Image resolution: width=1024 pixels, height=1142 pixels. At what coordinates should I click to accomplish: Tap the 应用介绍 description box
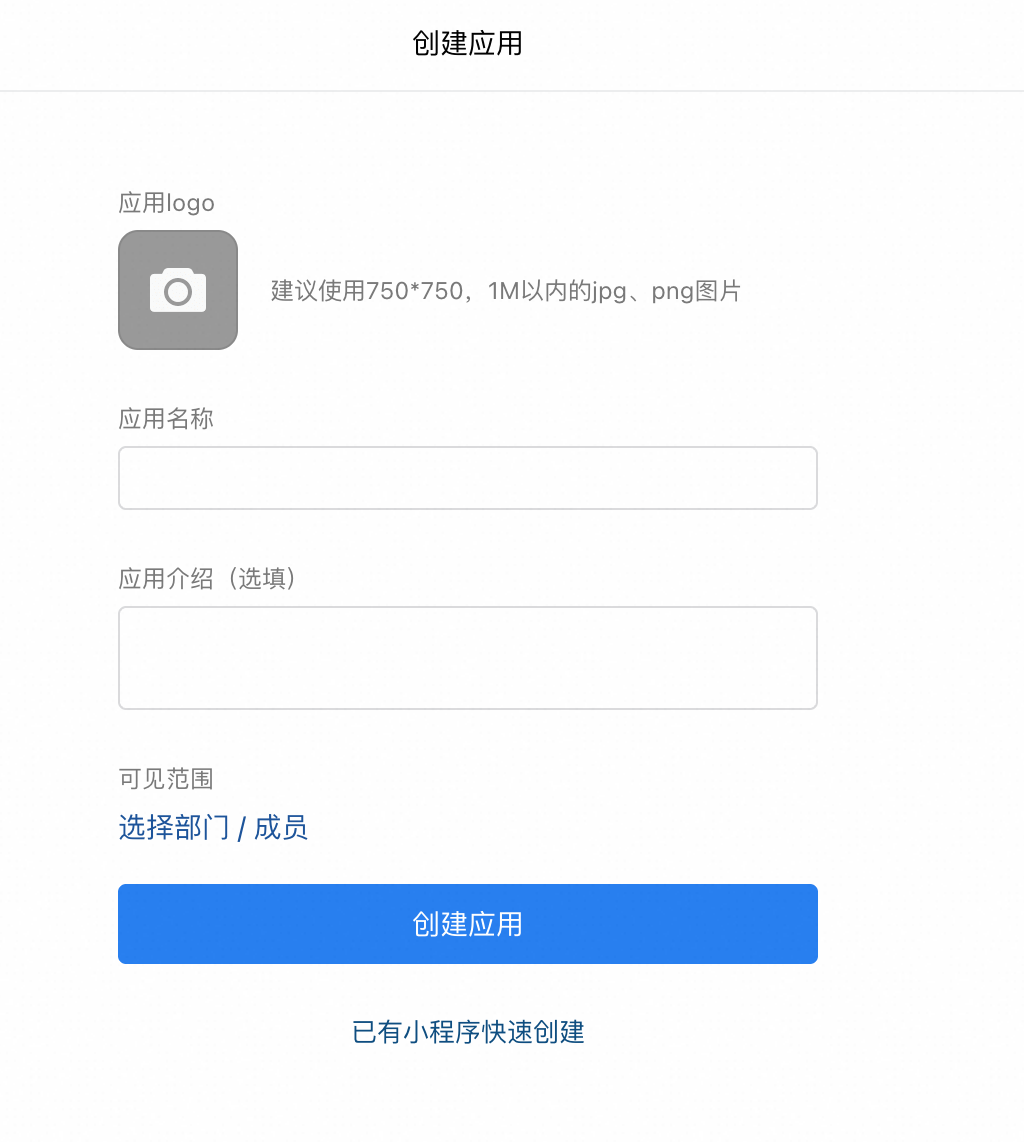coord(467,657)
